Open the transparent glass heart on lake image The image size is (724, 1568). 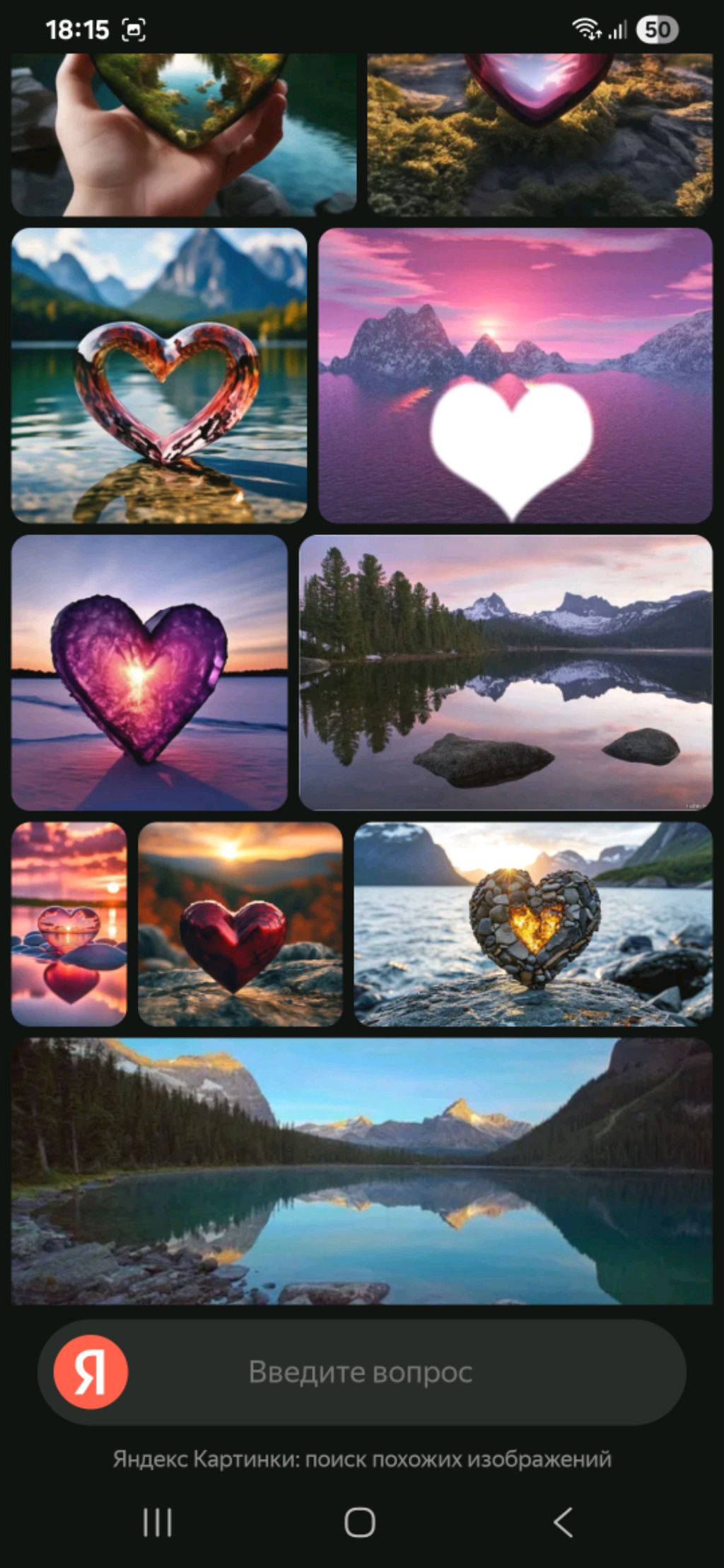point(159,375)
